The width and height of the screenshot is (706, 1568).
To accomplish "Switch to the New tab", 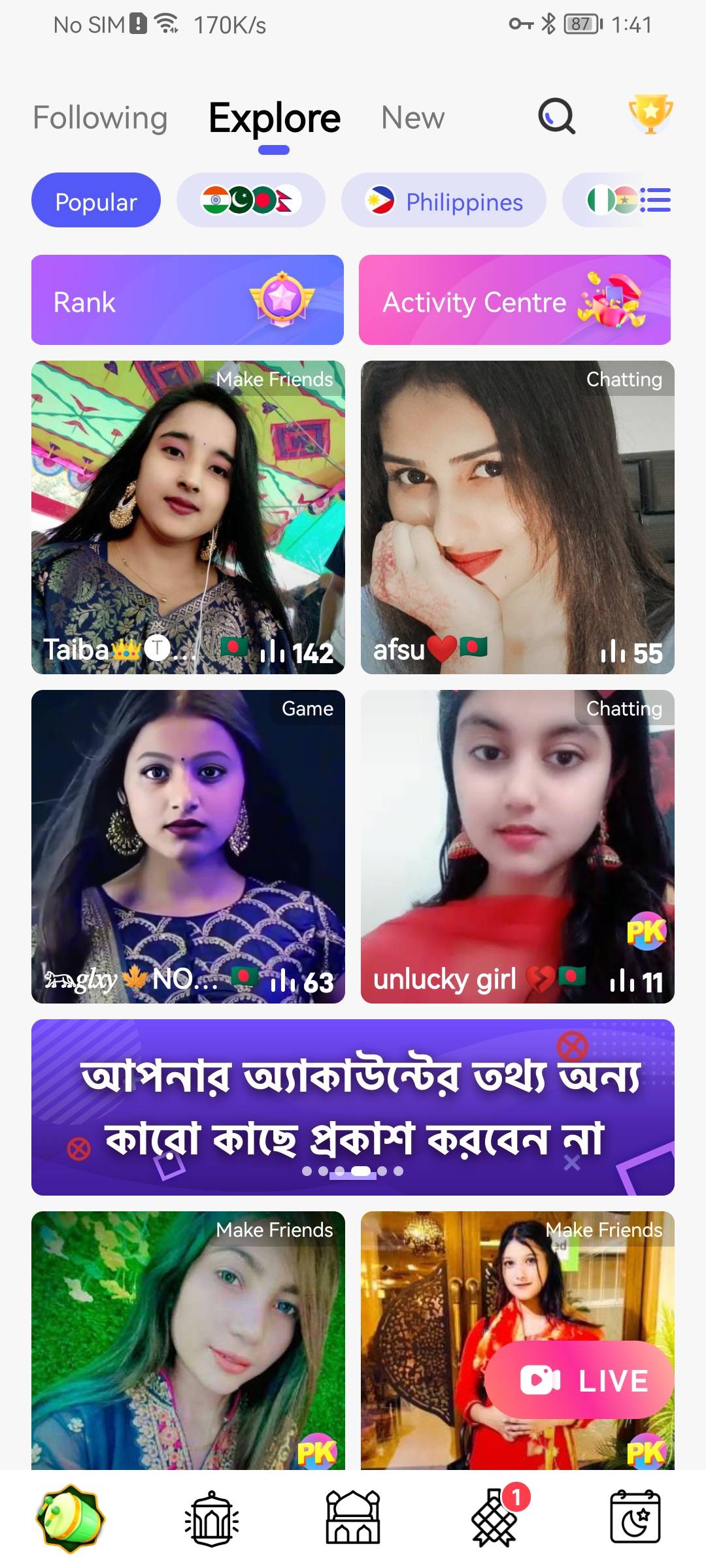I will click(x=412, y=118).
